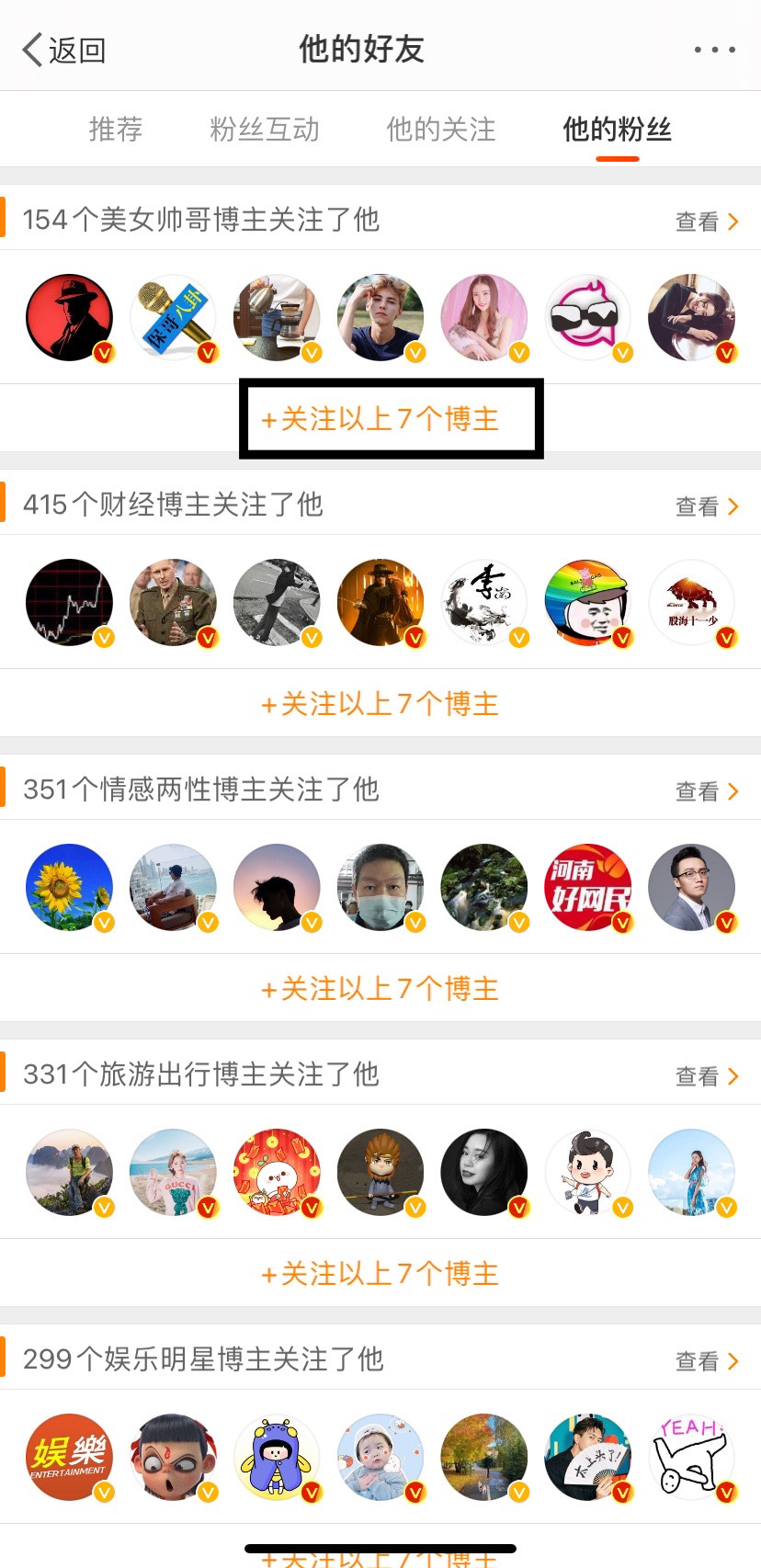Select the 他的粉丝 tab

pos(617,130)
